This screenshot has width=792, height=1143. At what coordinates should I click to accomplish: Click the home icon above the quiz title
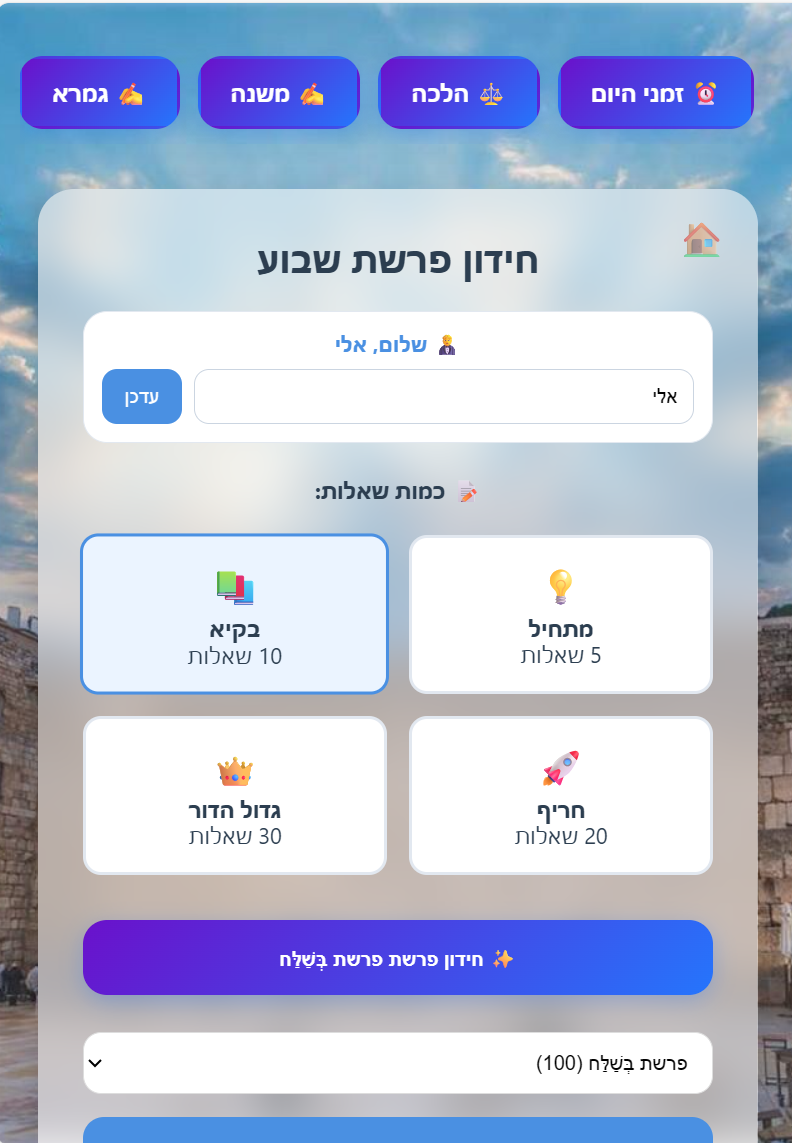[703, 240]
